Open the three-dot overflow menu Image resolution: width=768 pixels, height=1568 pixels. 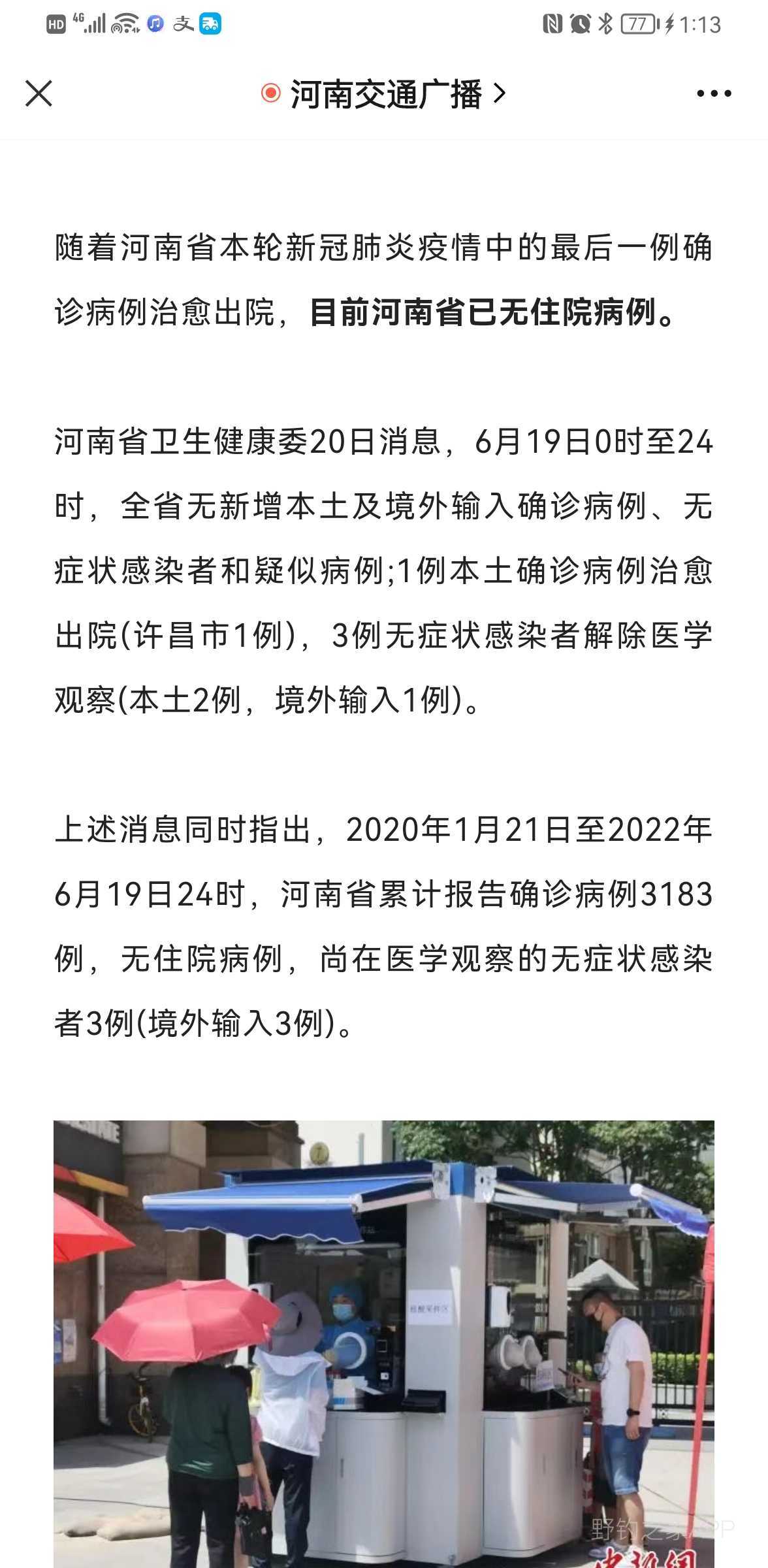pyautogui.click(x=714, y=94)
